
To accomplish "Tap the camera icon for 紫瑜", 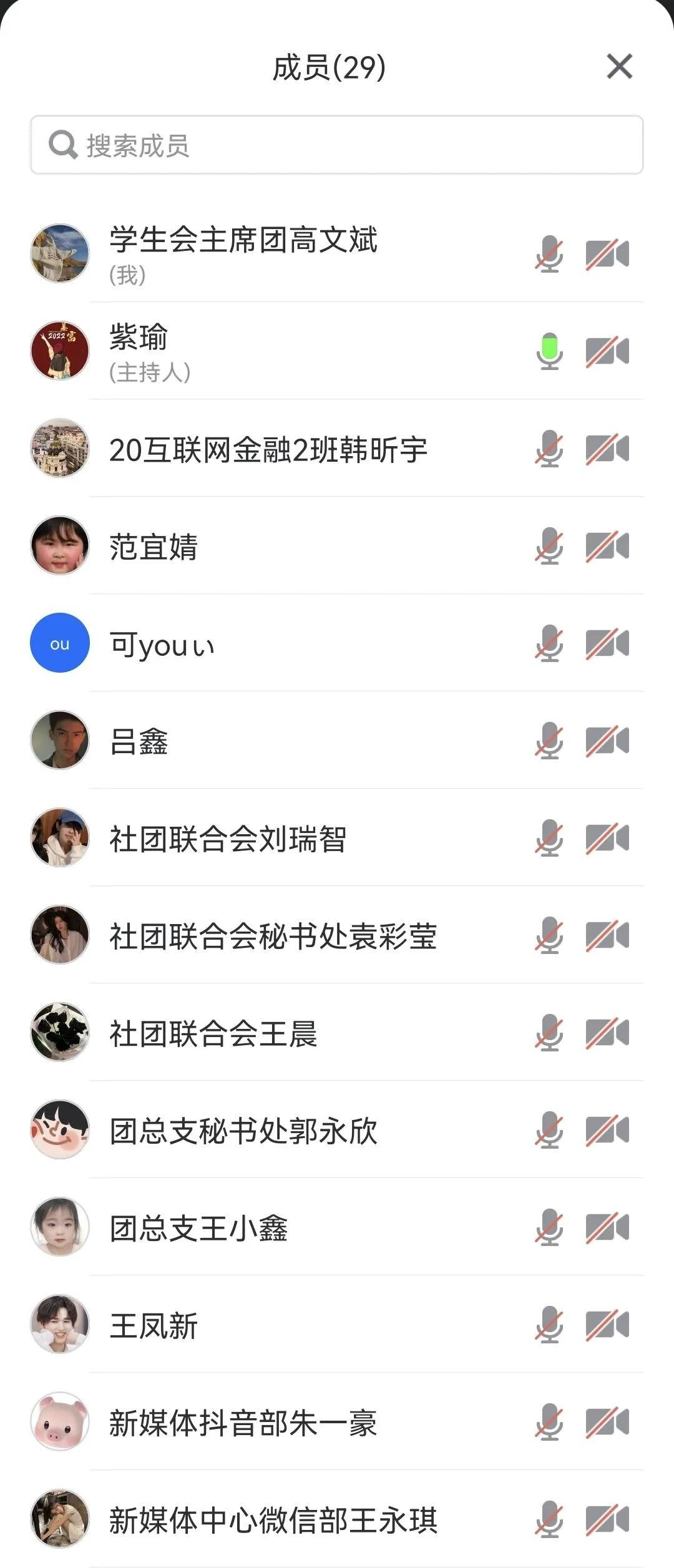I will point(607,351).
